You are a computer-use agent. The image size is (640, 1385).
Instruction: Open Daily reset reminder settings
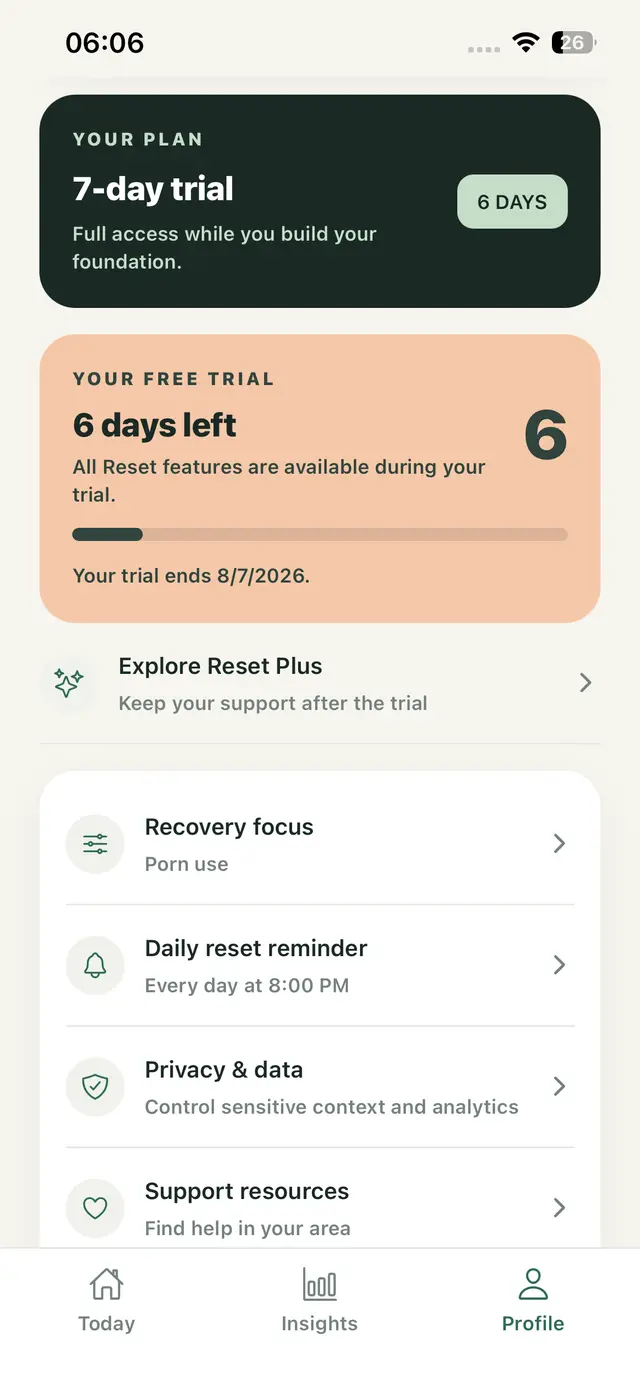(320, 965)
